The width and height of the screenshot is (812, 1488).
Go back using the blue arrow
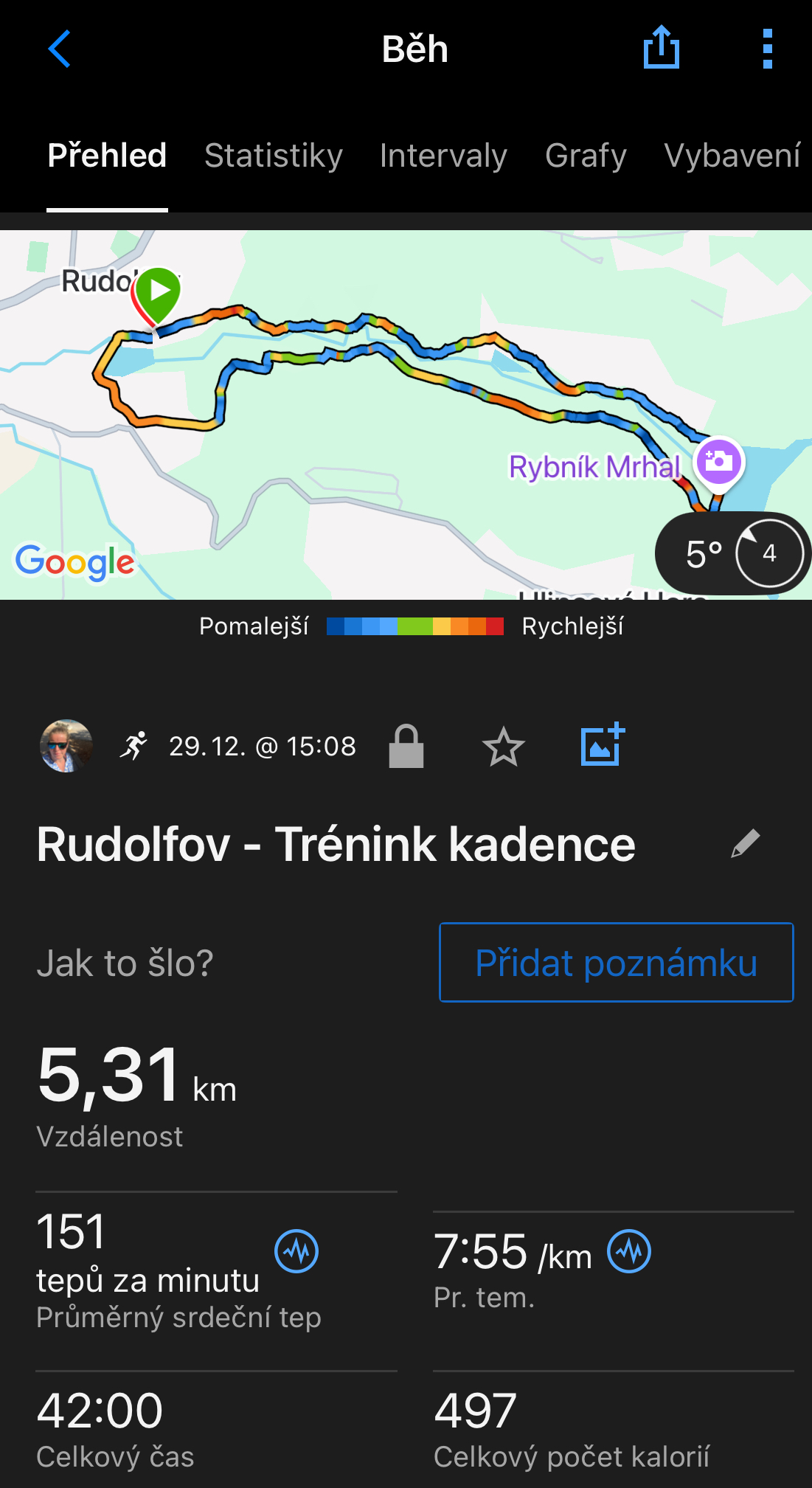(59, 49)
